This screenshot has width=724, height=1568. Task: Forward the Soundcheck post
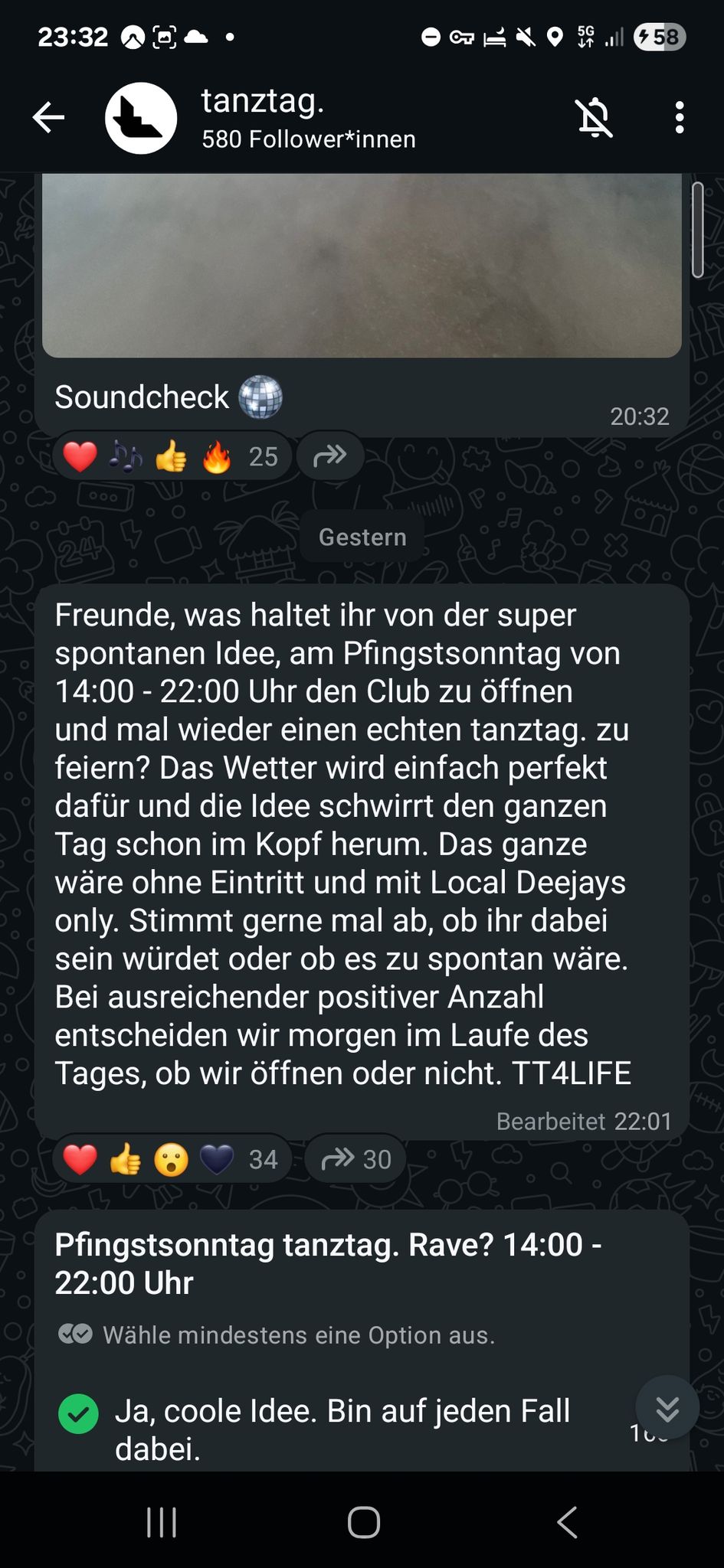pyautogui.click(x=330, y=457)
